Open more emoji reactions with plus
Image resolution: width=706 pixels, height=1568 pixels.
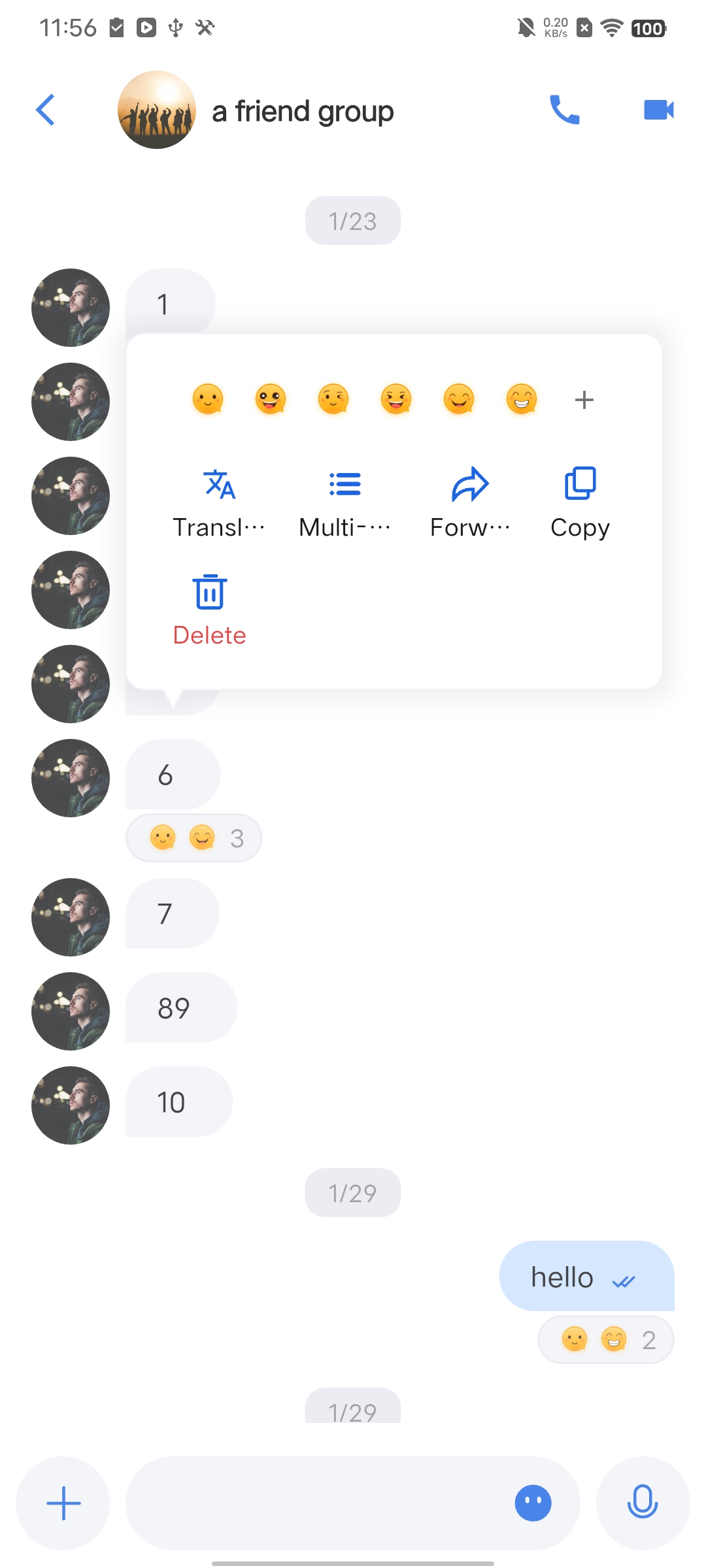click(x=584, y=399)
